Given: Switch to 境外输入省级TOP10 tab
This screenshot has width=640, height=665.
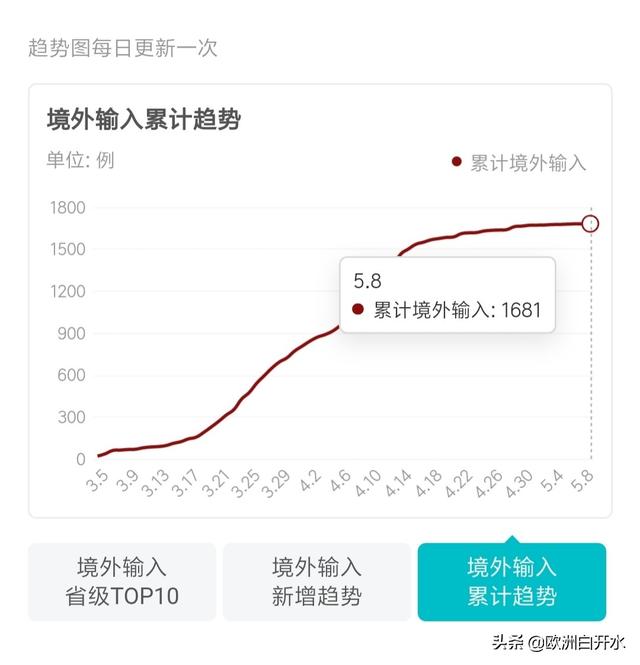Looking at the screenshot, I should click(x=122, y=582).
